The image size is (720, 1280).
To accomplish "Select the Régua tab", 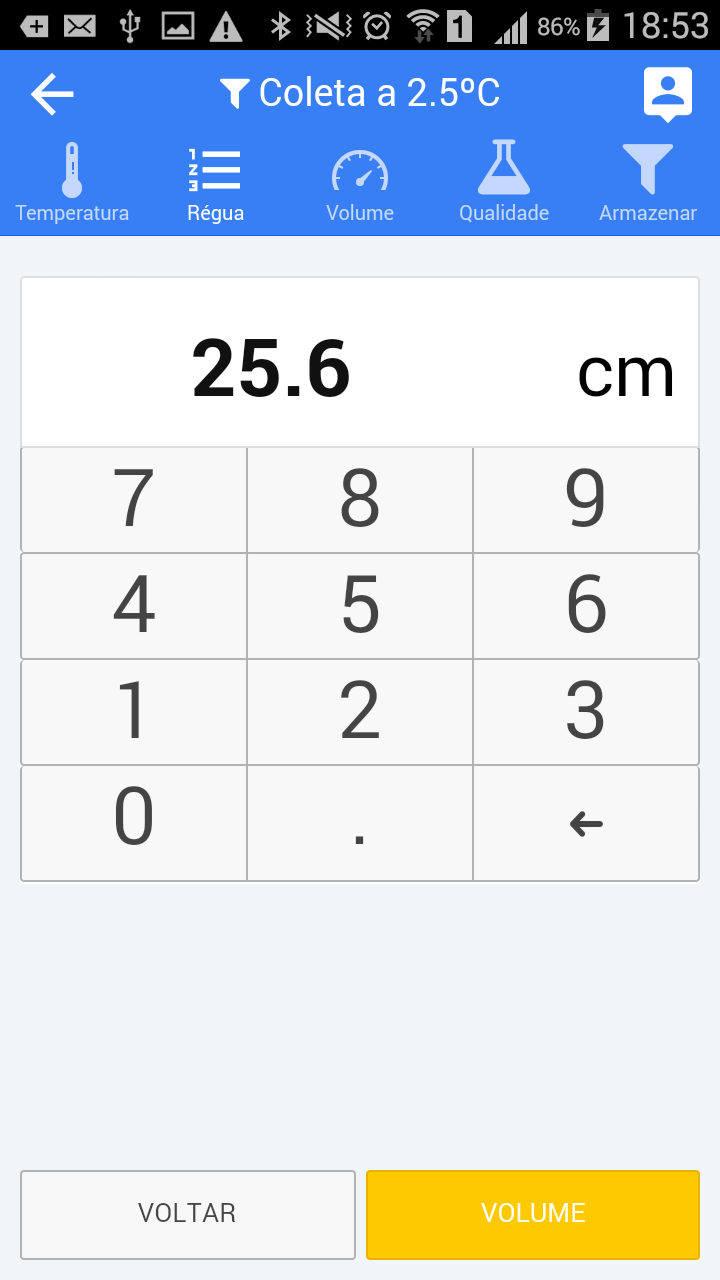I will pos(216,183).
